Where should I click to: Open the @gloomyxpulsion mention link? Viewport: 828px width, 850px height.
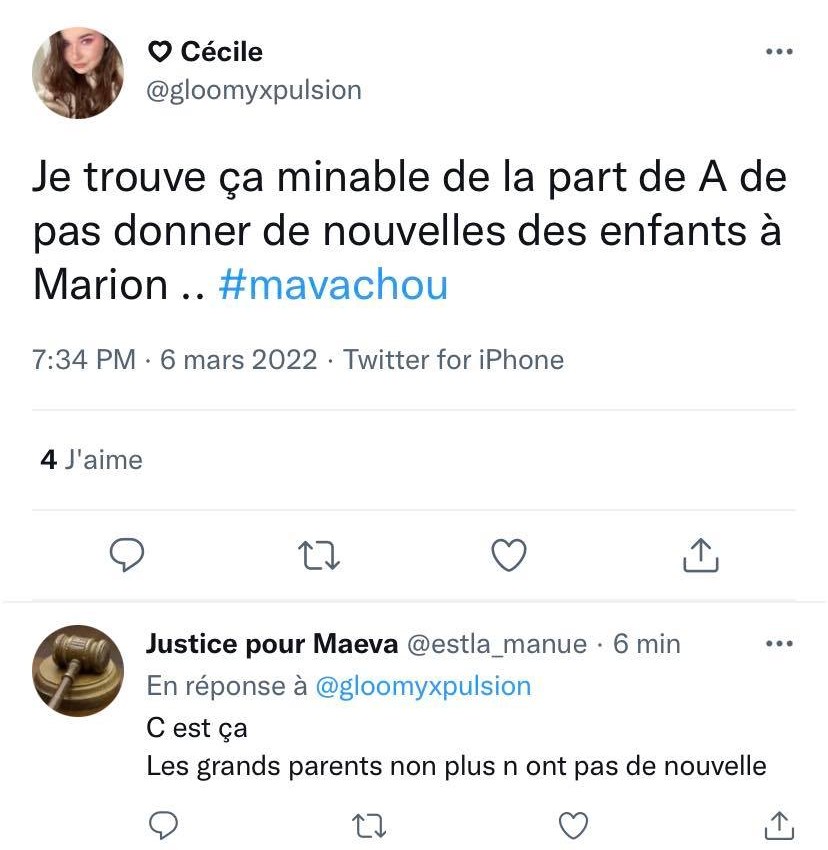[423, 686]
